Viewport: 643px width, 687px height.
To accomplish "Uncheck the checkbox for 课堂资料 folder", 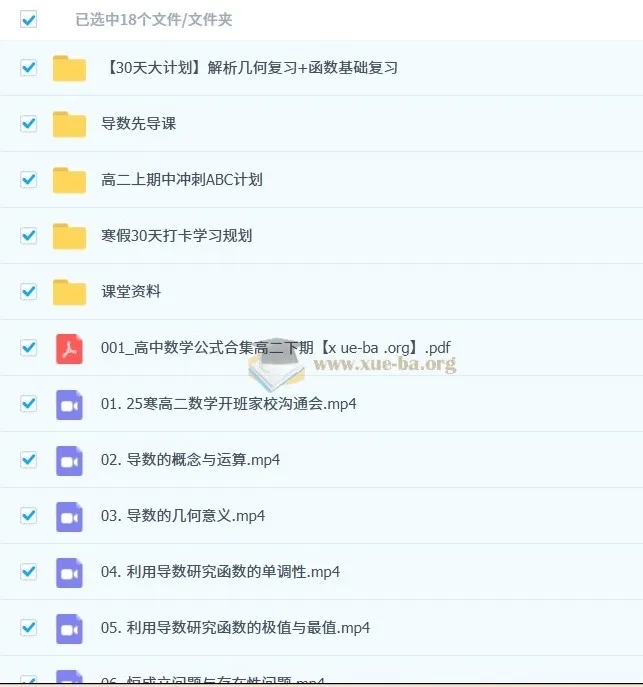I will [28, 292].
